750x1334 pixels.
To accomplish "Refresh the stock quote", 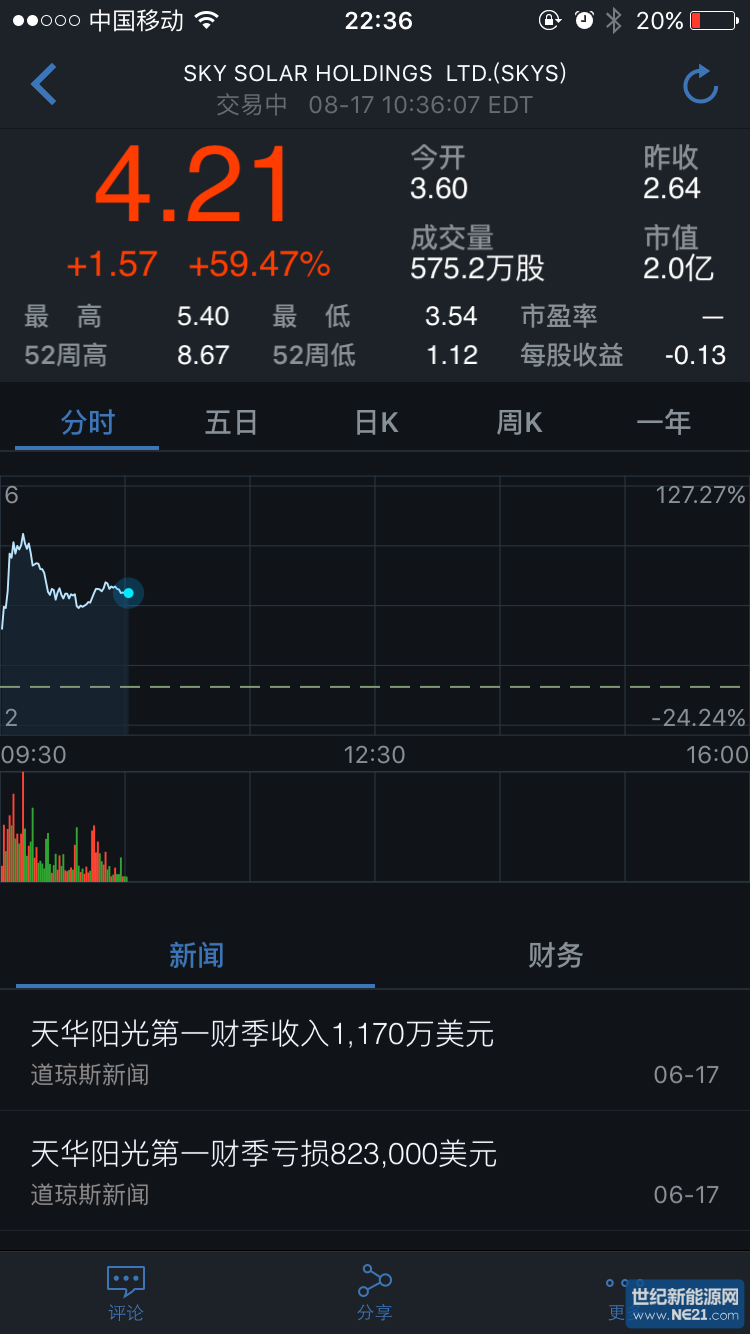I will [x=700, y=86].
